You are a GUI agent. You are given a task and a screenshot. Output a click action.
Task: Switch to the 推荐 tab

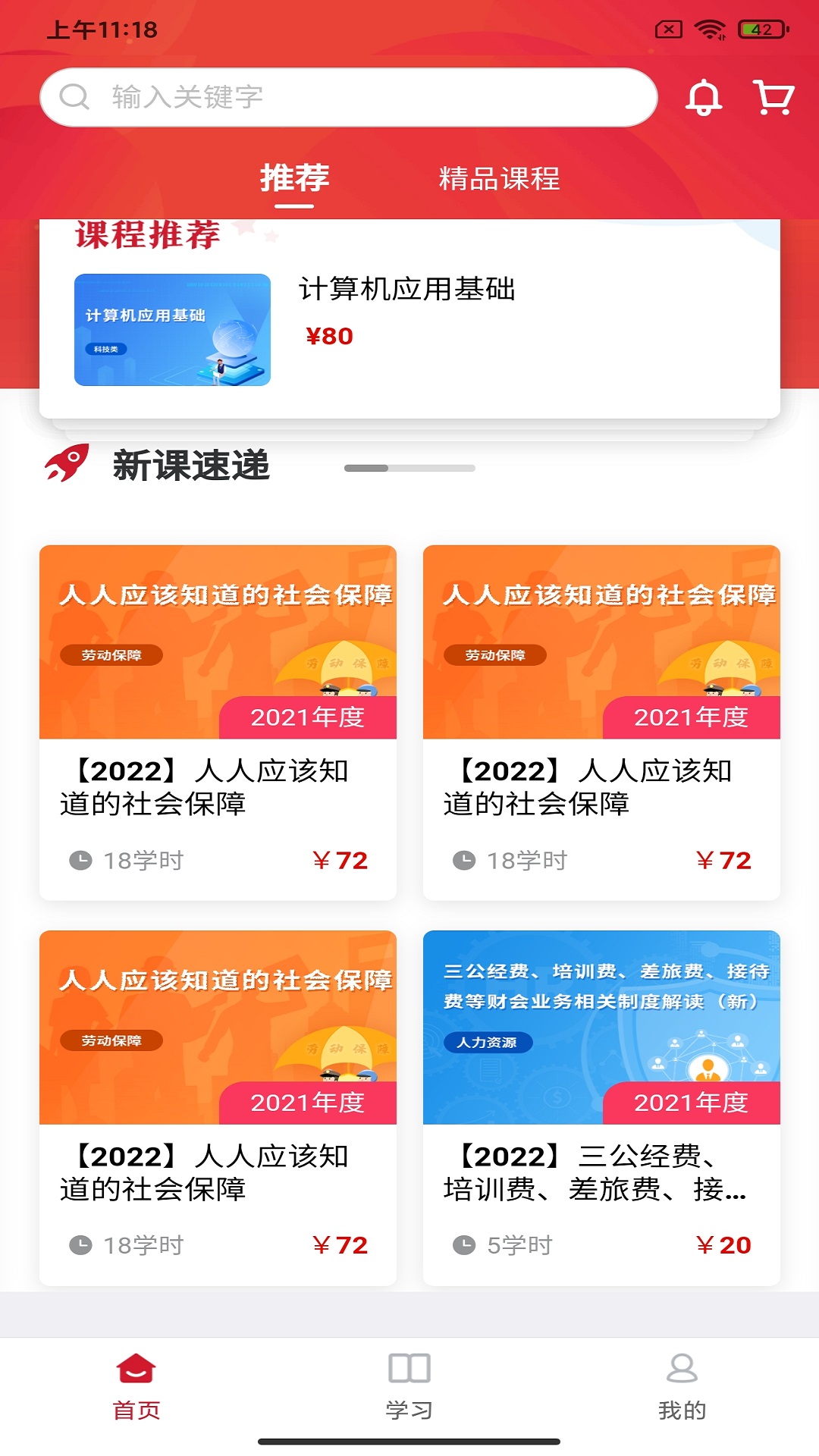click(294, 179)
